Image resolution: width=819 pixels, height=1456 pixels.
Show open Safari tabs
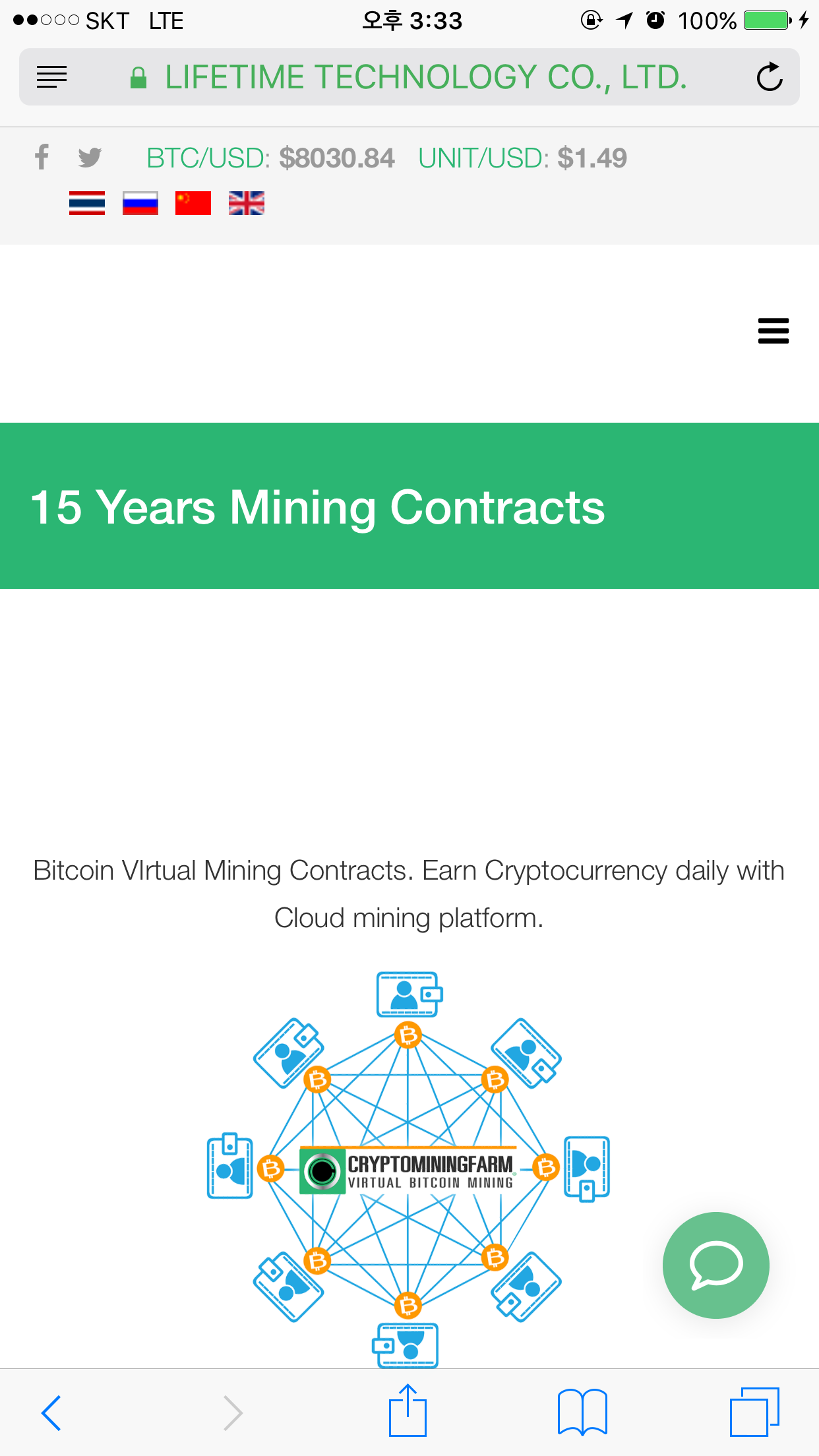click(x=754, y=1412)
